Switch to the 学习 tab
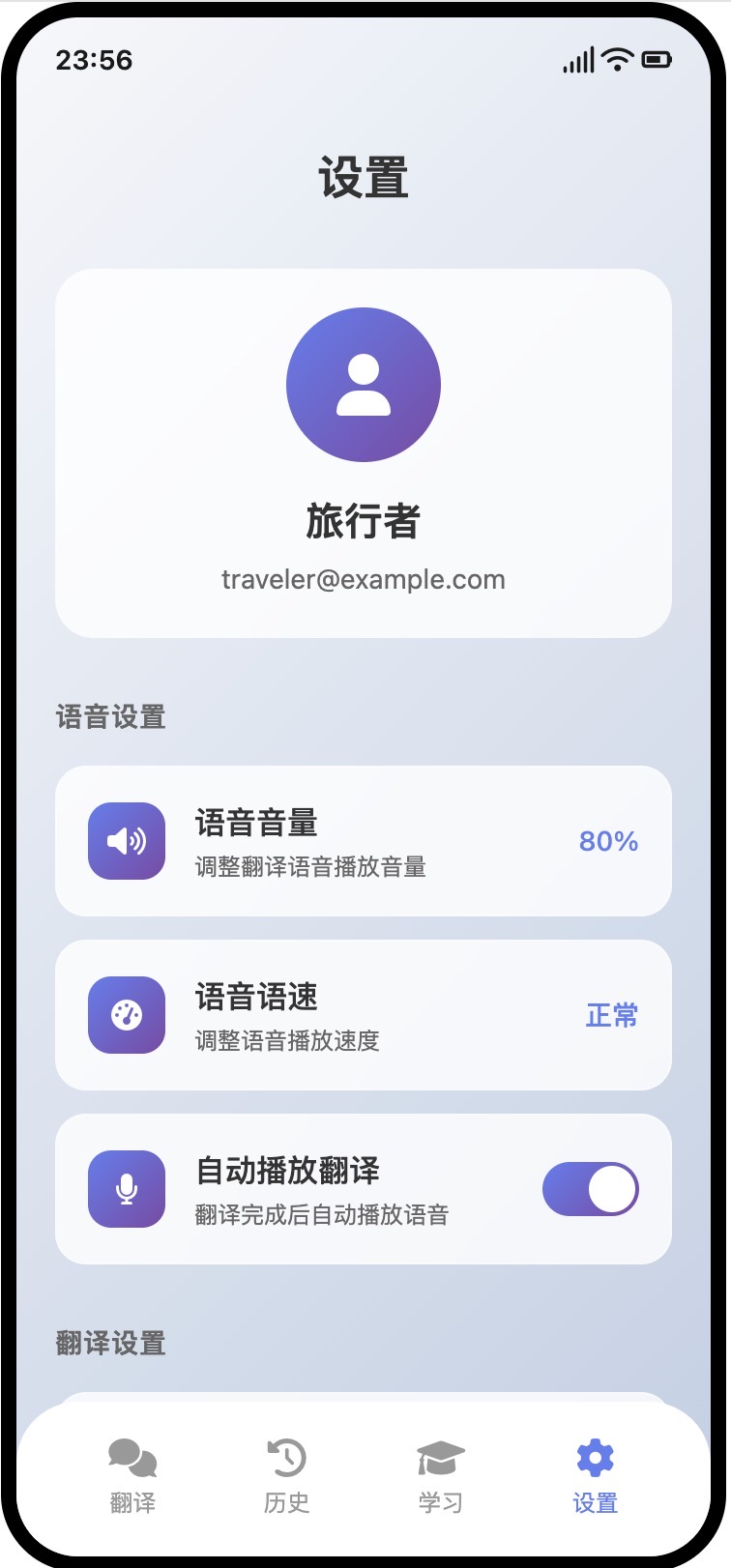Viewport: 731px width, 1568px height. click(x=441, y=1476)
